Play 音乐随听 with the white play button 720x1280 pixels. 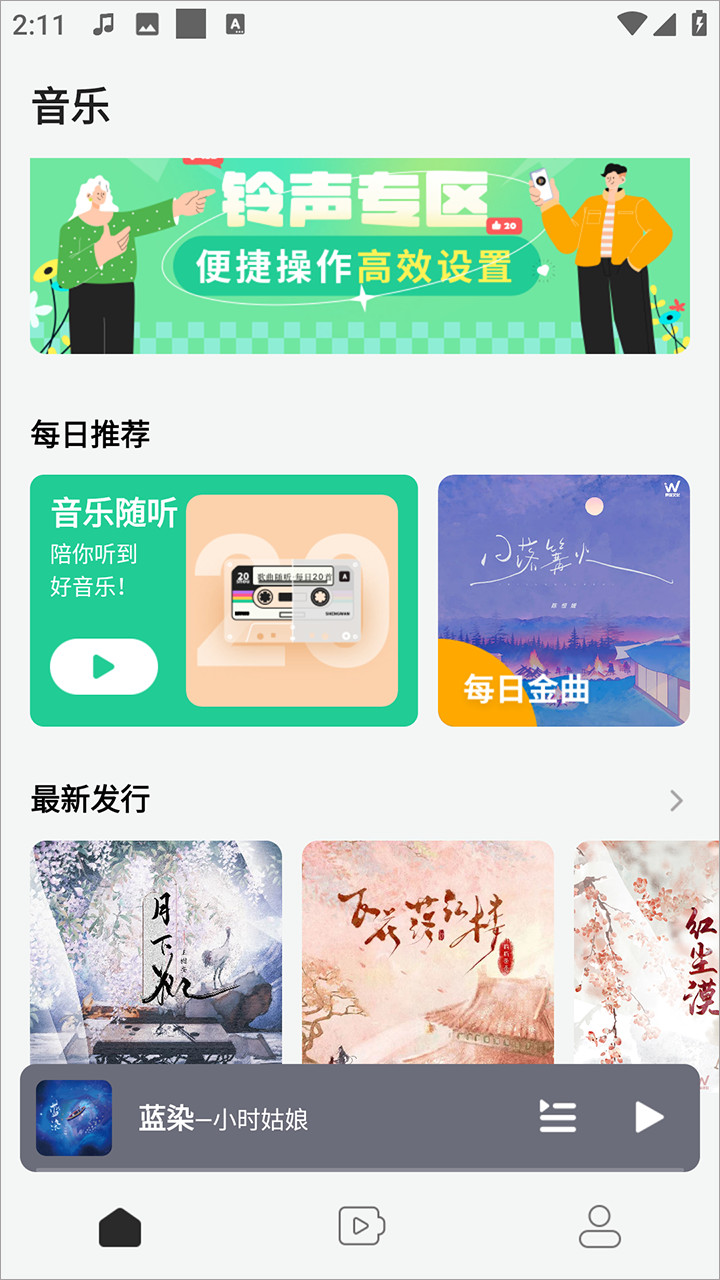[x=104, y=667]
